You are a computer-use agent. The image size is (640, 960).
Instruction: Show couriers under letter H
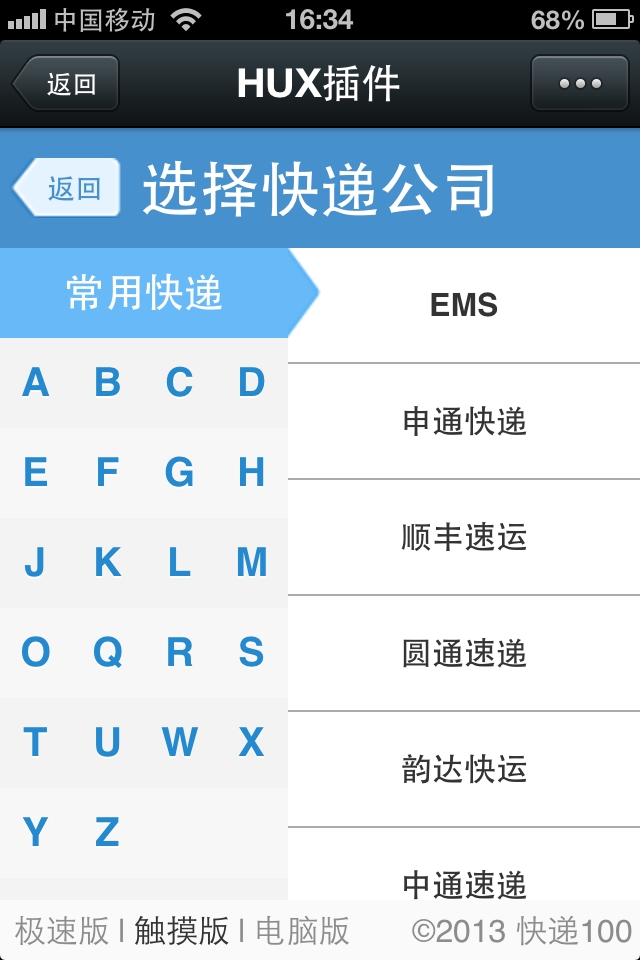tap(251, 473)
